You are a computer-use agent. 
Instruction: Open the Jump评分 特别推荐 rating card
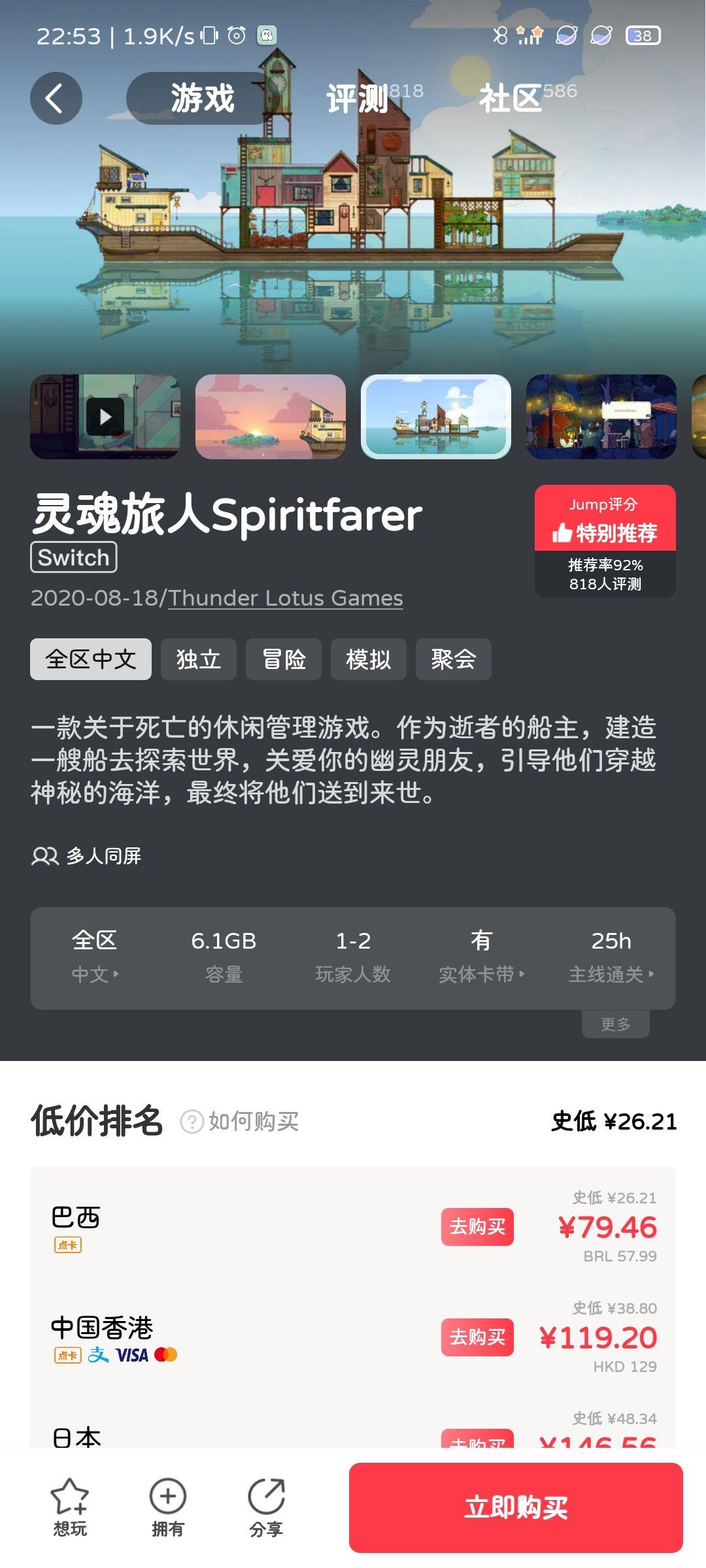coord(605,540)
